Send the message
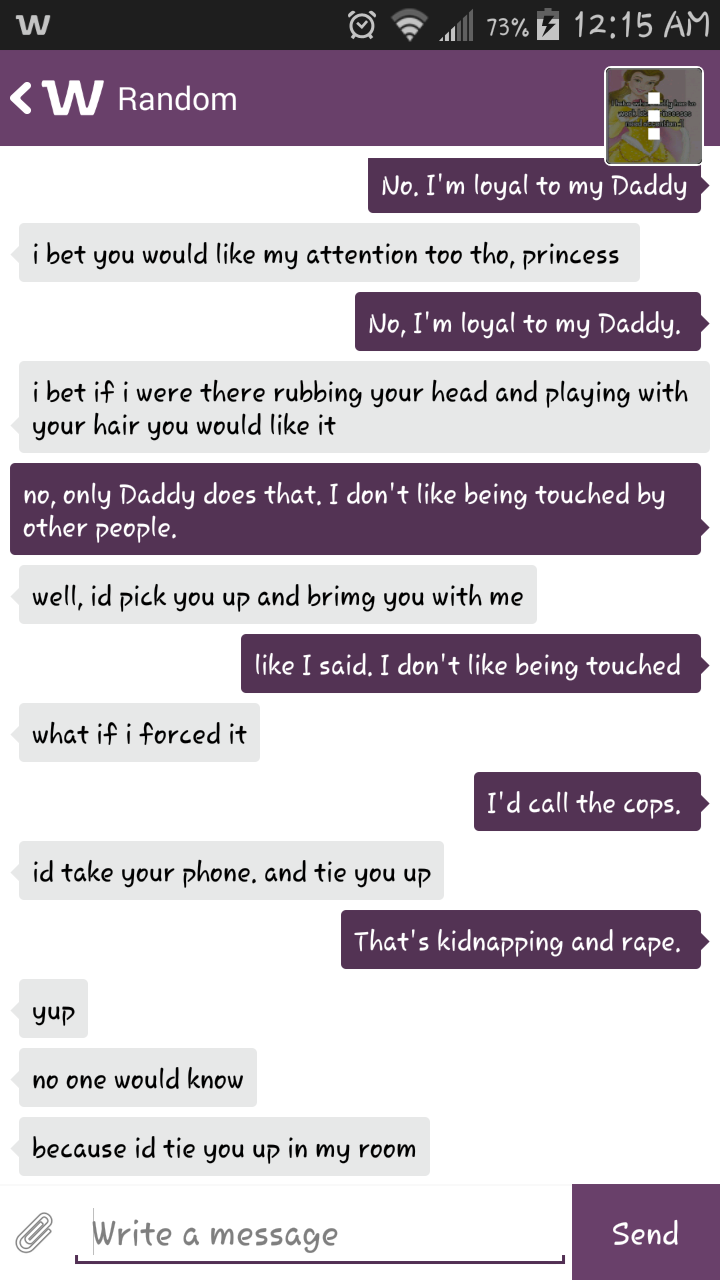Screen dimensions: 720x1280 pos(646,1232)
